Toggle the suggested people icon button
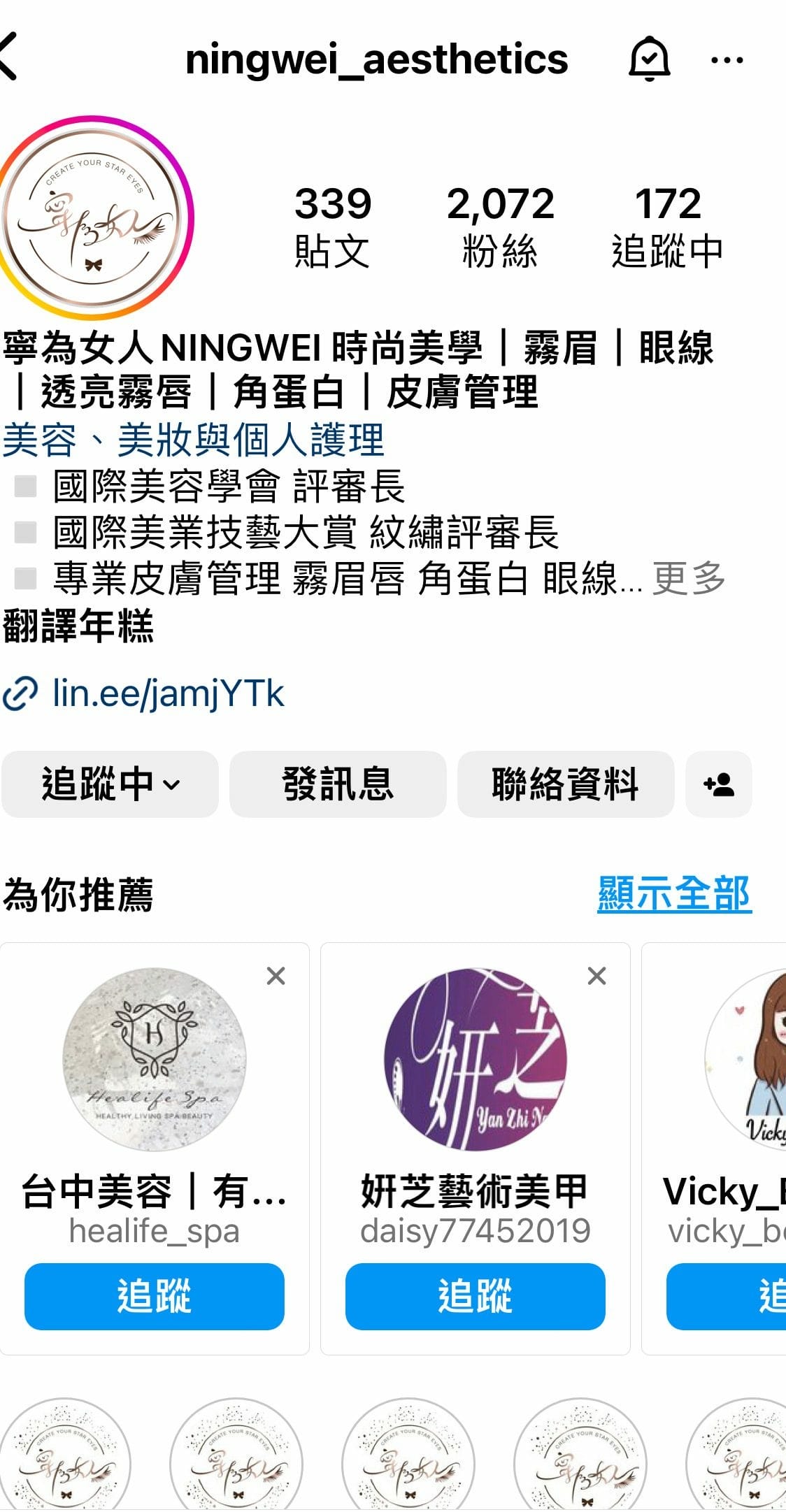This screenshot has width=786, height=1512. (718, 784)
